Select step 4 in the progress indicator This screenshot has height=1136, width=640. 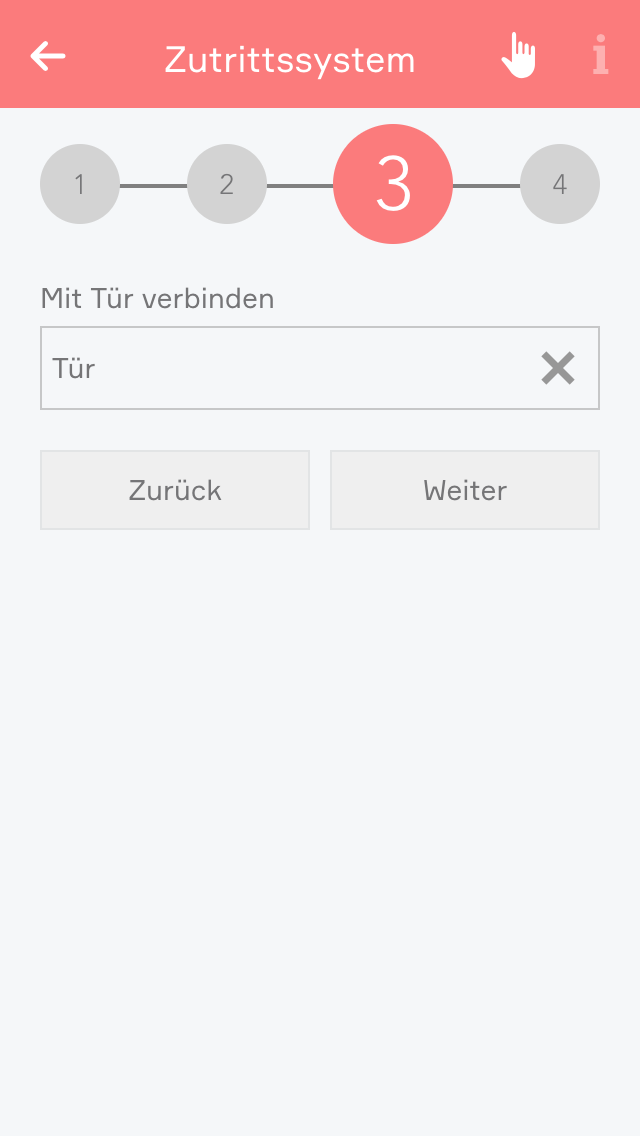[x=560, y=184]
